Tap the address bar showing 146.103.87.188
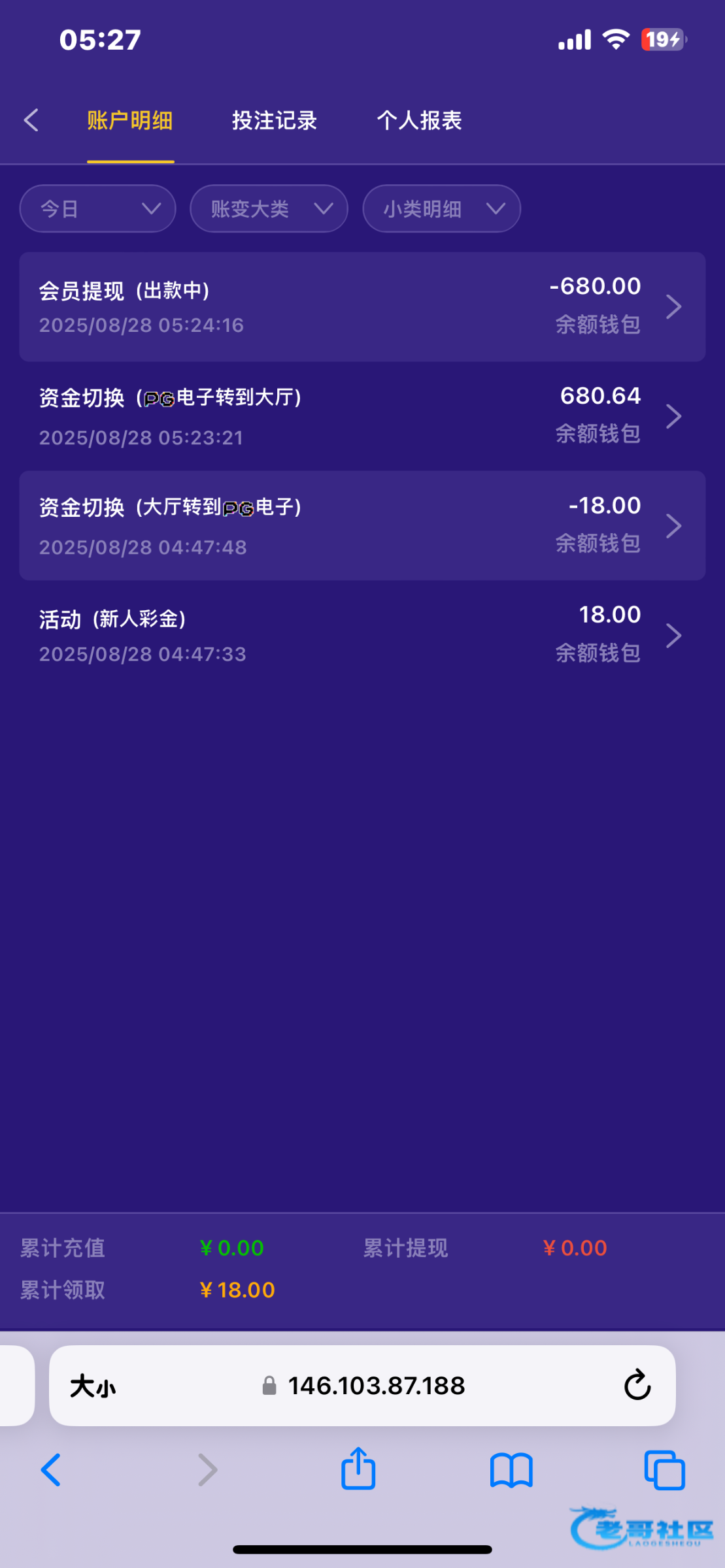Screen dimensions: 725x1568 363,1386
